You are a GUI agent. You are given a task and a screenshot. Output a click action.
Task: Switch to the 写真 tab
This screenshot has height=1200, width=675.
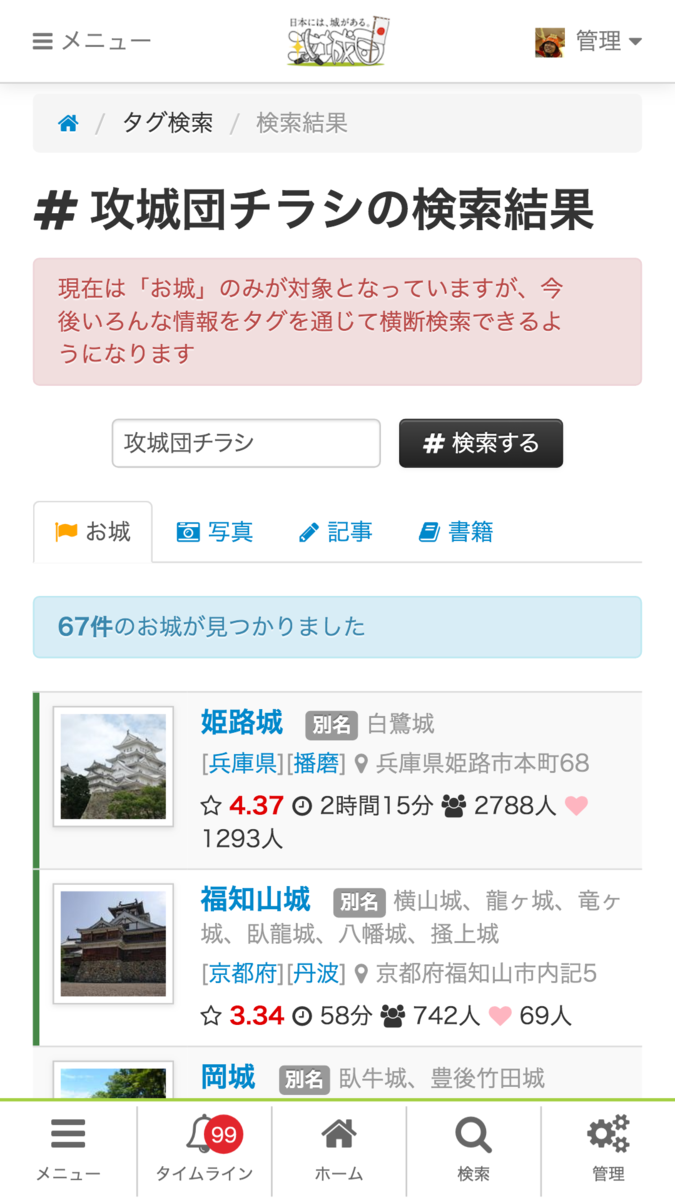click(x=215, y=532)
